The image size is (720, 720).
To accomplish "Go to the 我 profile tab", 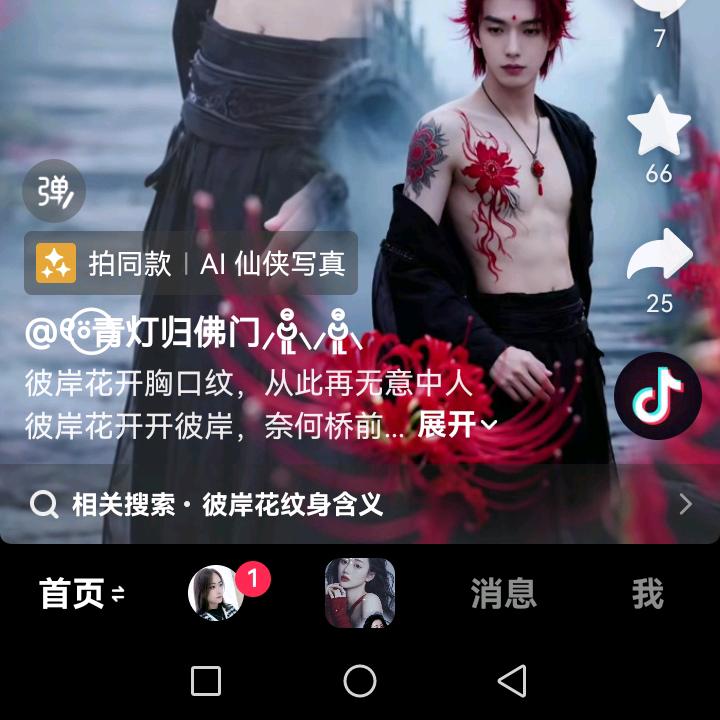I will coord(647,594).
